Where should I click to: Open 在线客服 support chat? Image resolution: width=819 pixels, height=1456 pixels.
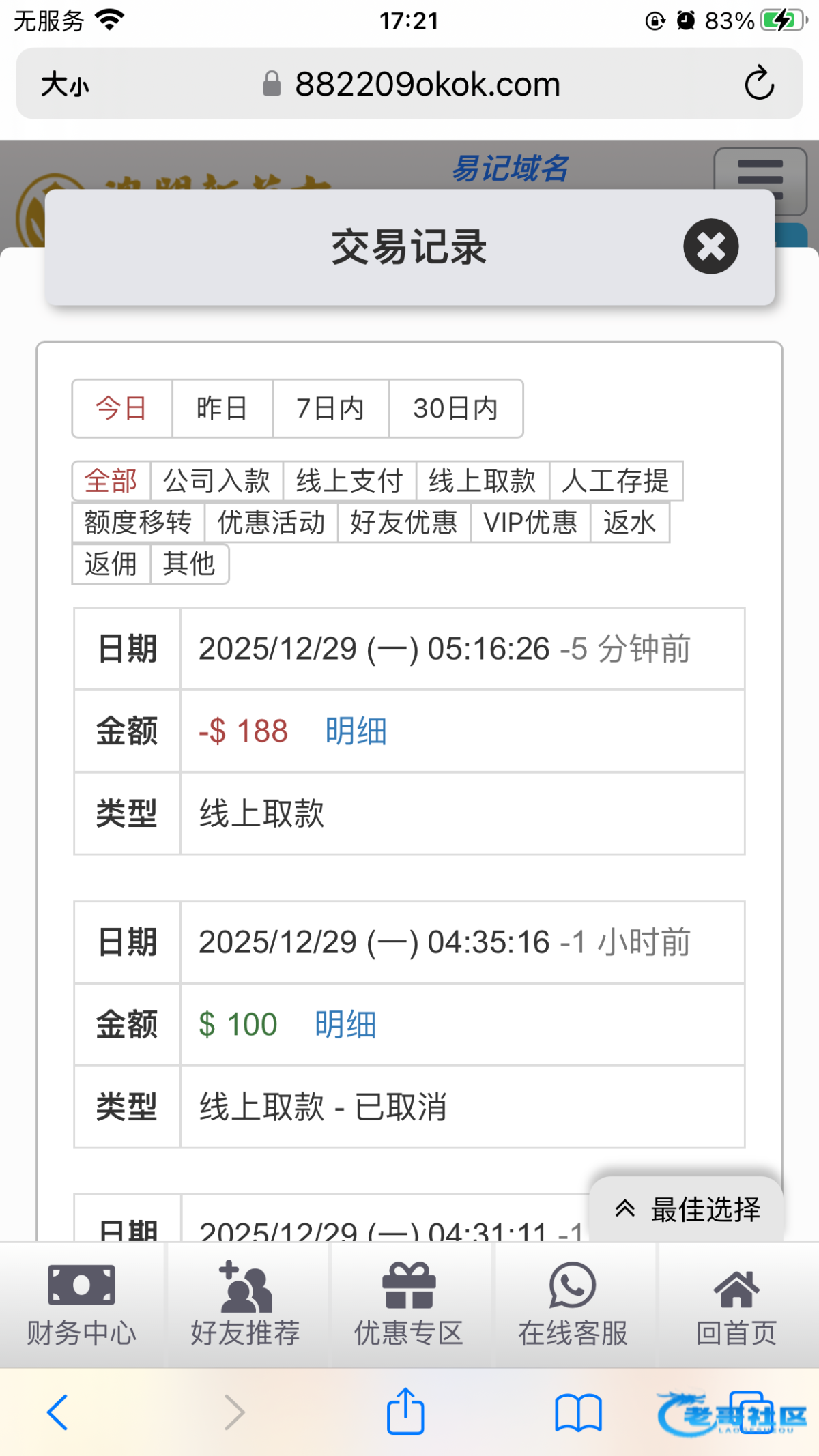(573, 1305)
